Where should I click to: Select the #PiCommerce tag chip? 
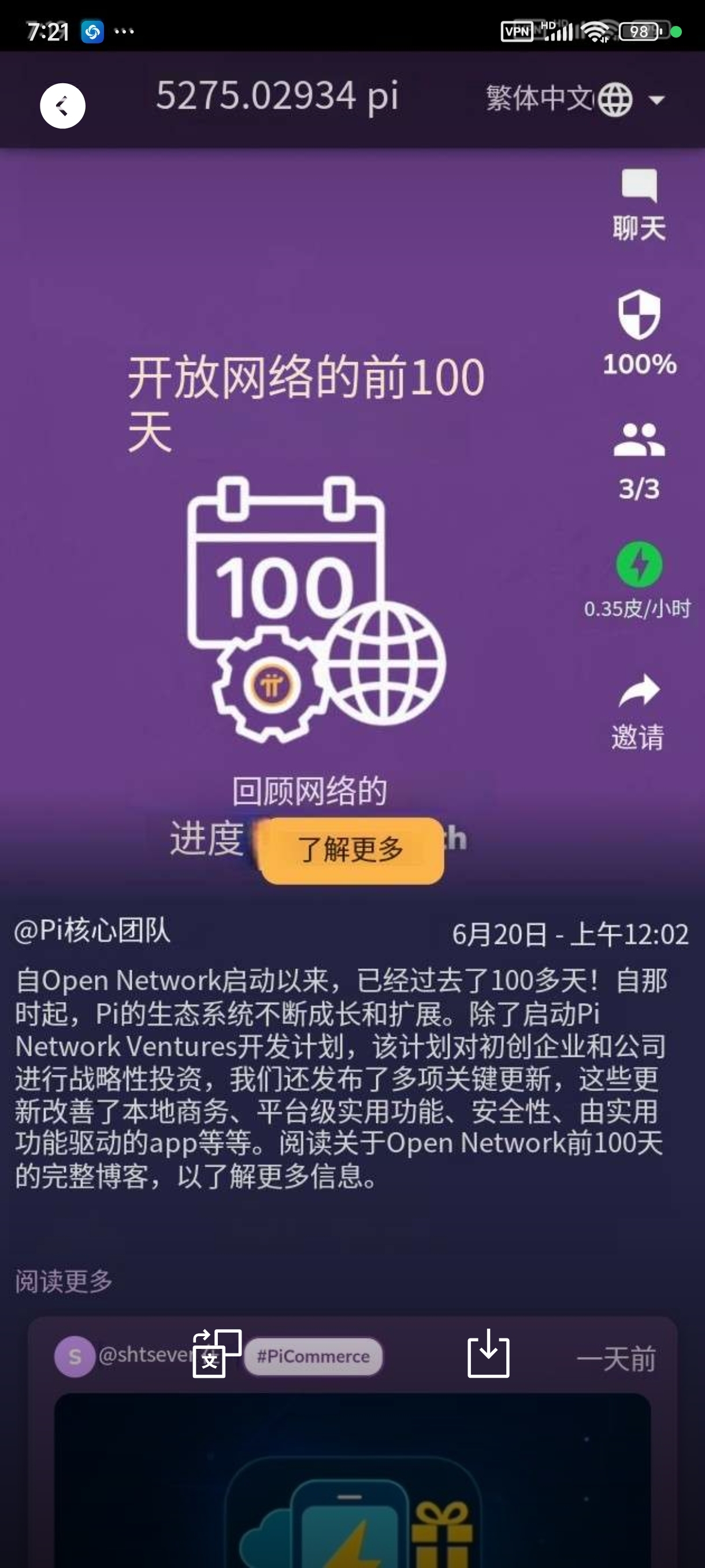pos(313,1356)
